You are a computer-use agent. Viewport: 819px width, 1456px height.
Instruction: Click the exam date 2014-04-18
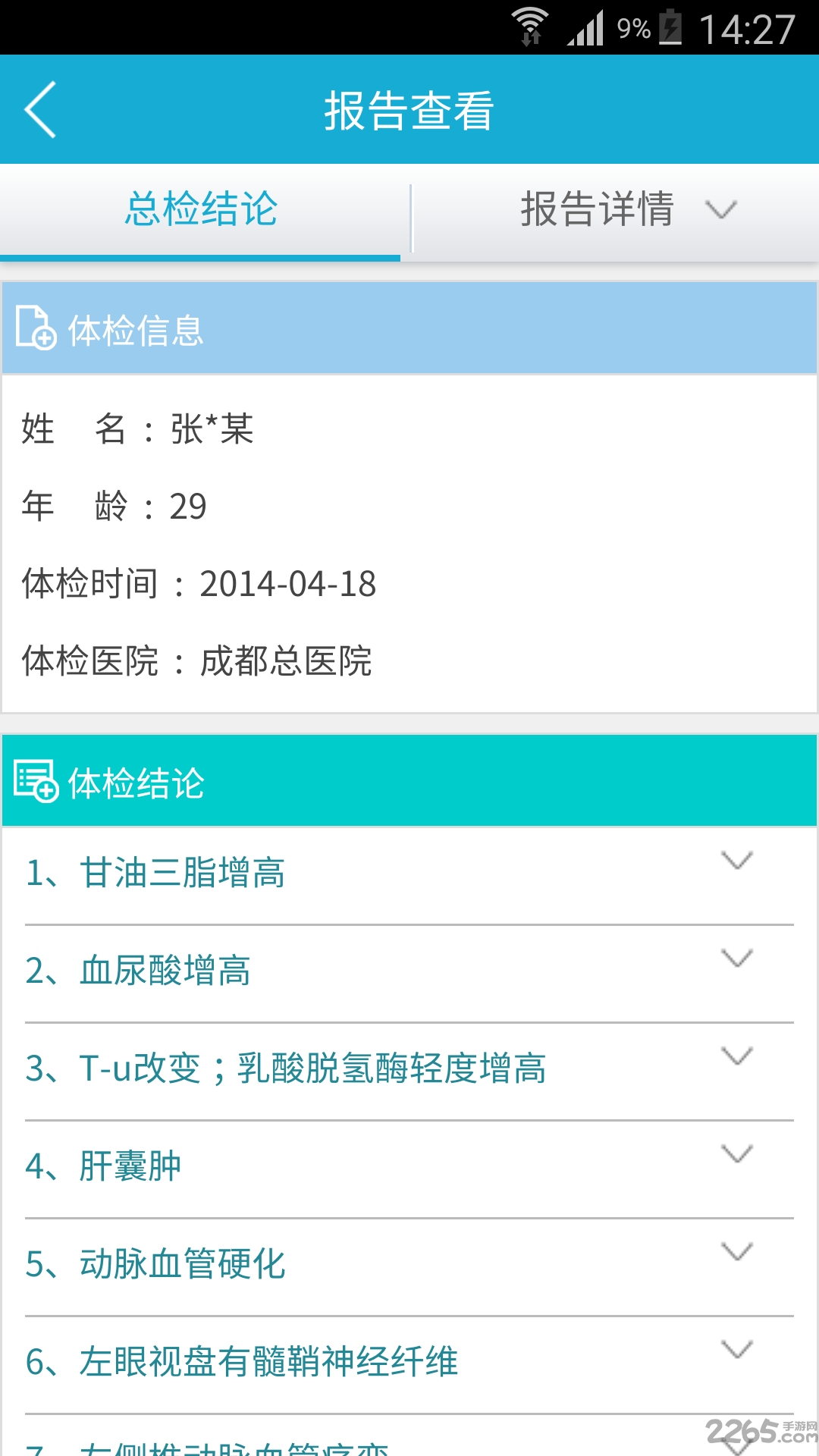[287, 584]
